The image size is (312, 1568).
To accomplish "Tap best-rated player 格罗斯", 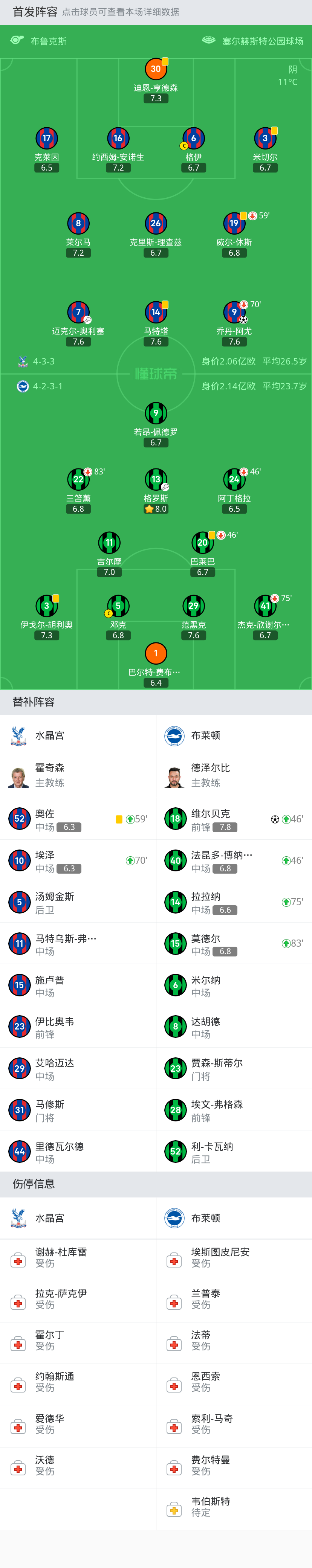I will coord(156,480).
